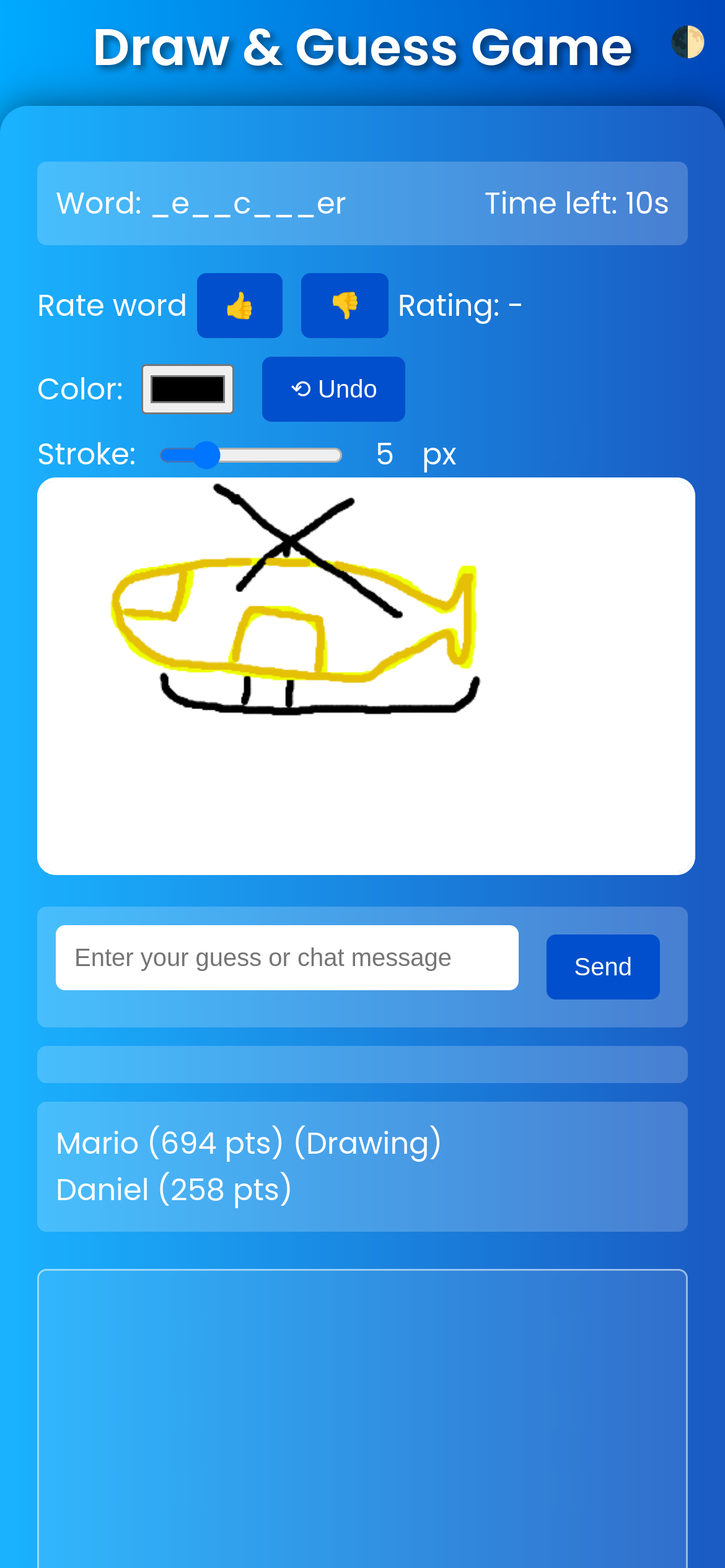The height and width of the screenshot is (1568, 725).
Task: Click the thumbs up rating icon
Action: pyautogui.click(x=240, y=305)
